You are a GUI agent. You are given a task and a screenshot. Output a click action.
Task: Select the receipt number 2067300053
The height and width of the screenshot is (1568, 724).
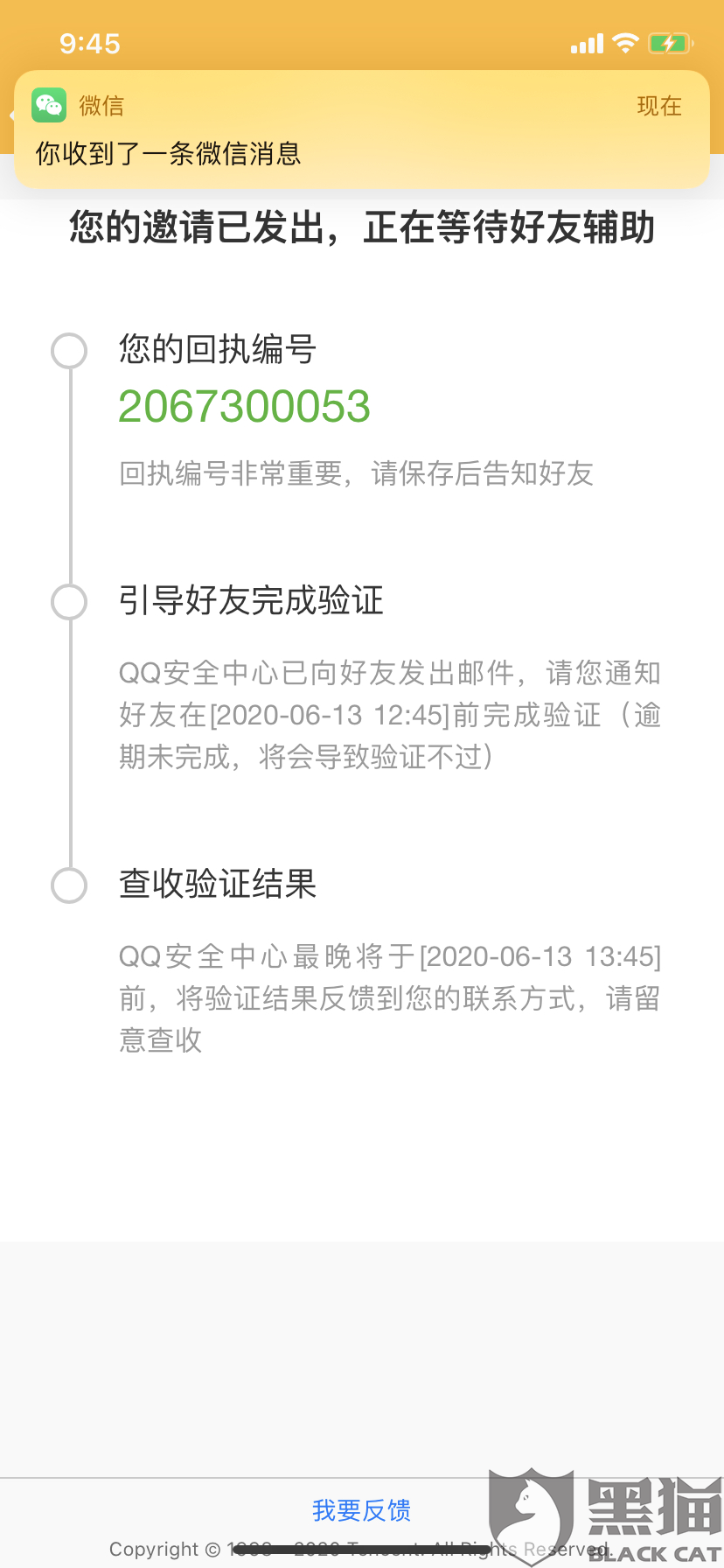click(245, 406)
